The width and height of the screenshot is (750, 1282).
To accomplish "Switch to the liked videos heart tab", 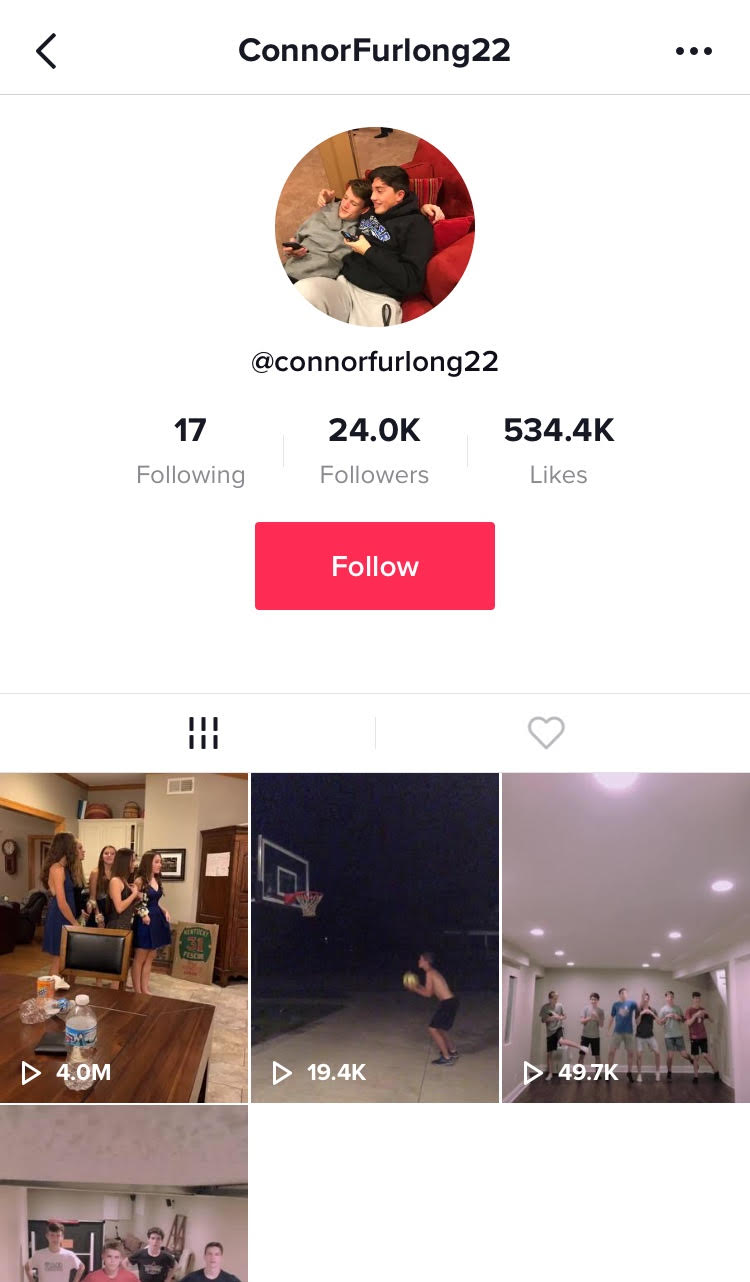I will 546,733.
